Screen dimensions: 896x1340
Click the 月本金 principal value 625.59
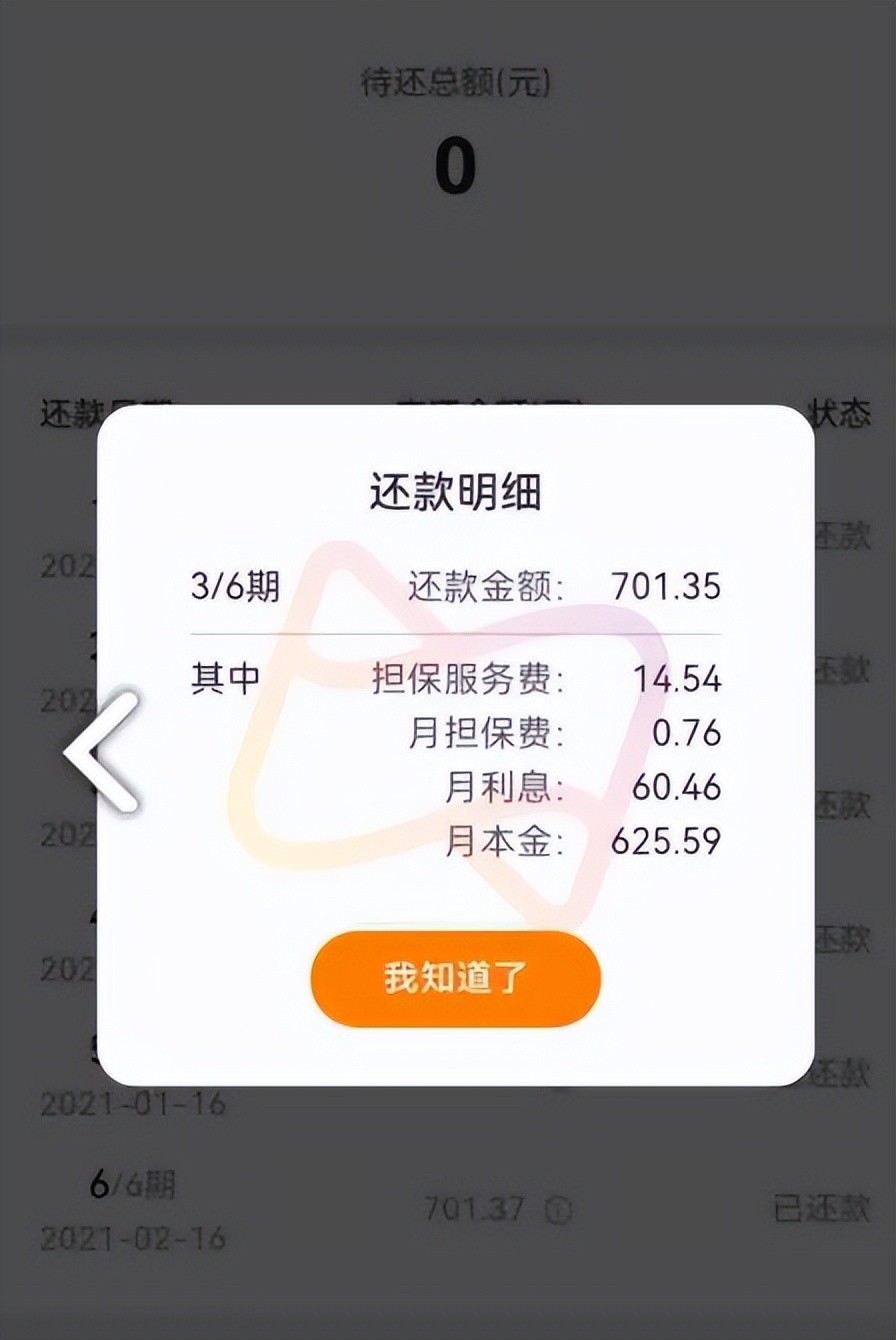tap(668, 843)
